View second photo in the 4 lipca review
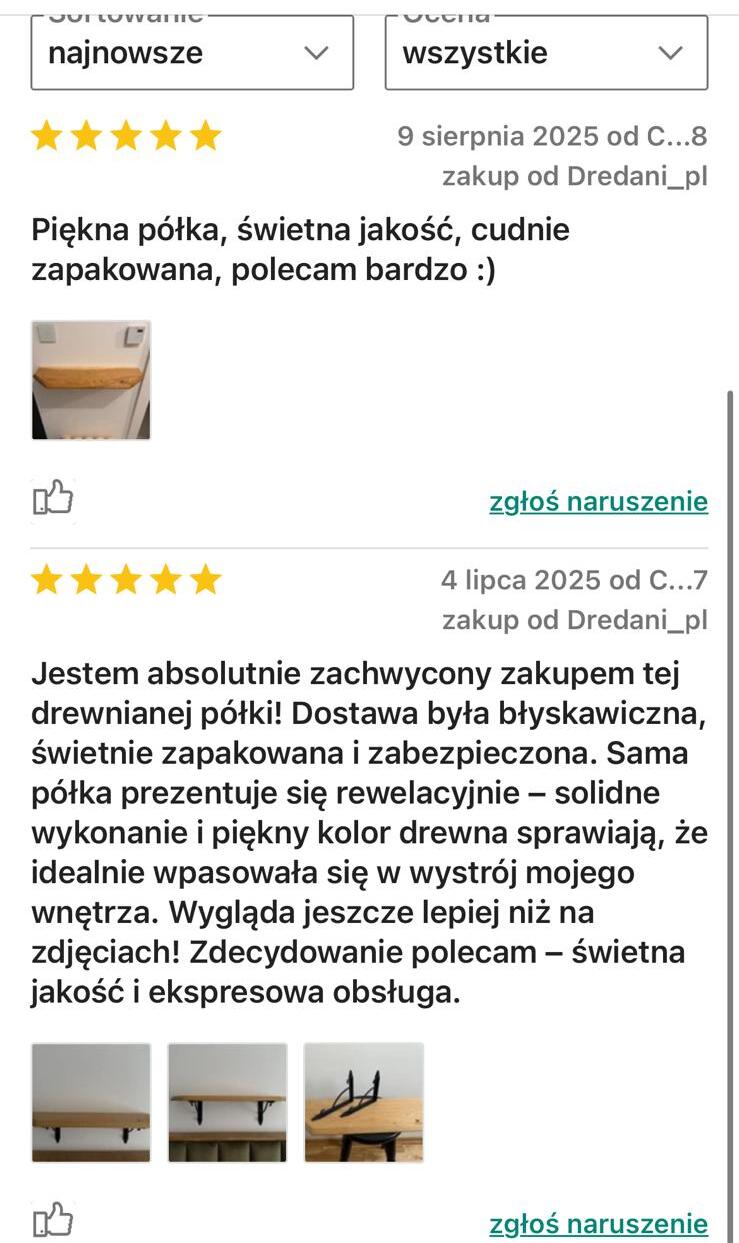739x1243 pixels. click(227, 1102)
